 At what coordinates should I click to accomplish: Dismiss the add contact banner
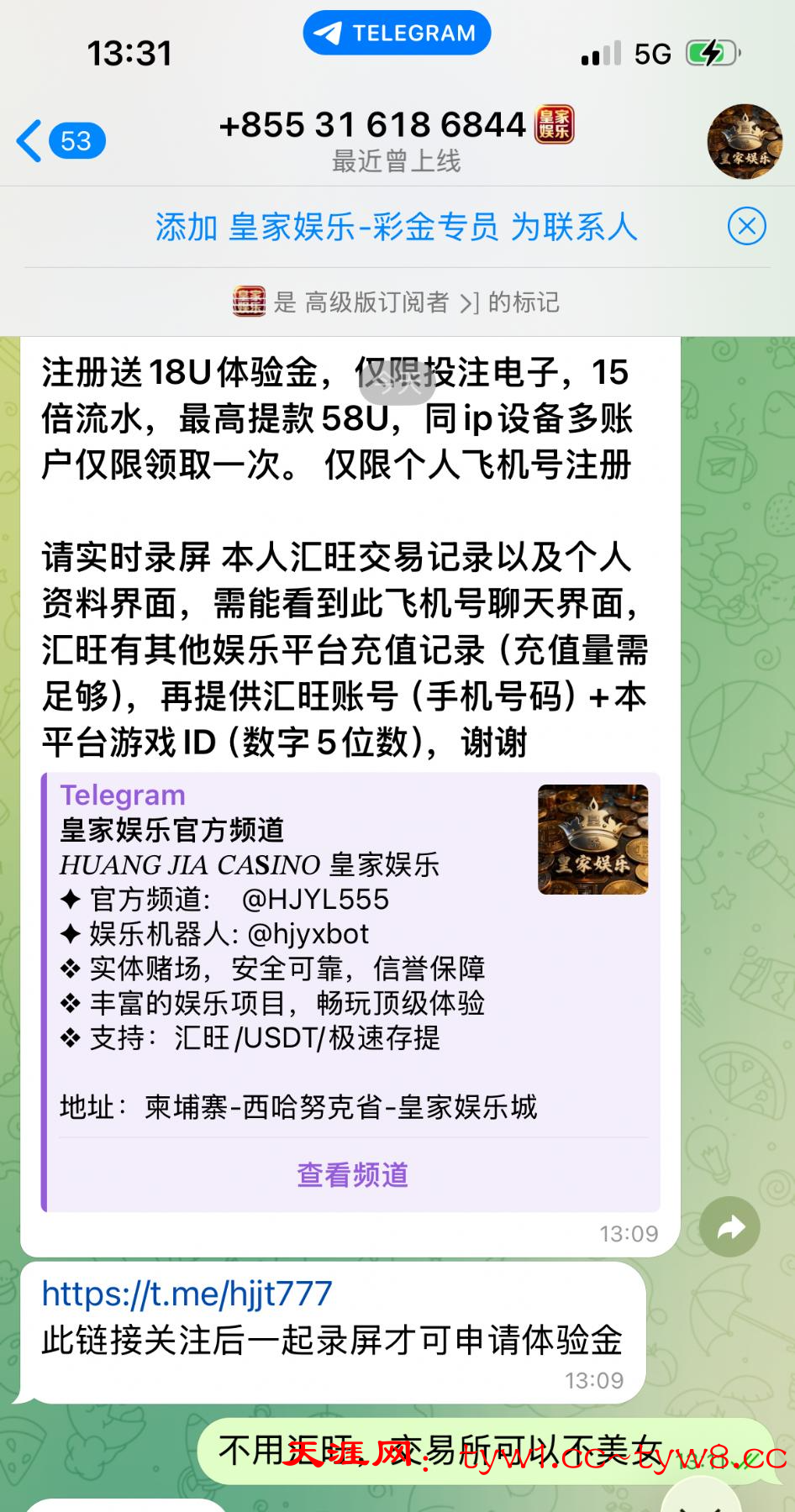click(746, 227)
